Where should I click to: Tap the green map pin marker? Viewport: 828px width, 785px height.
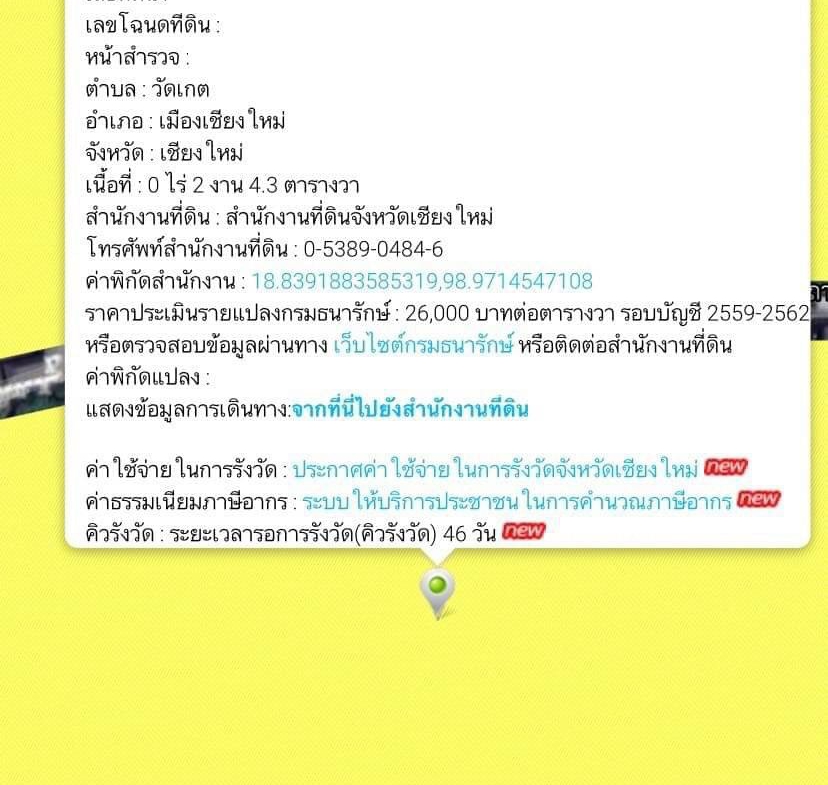(437, 588)
